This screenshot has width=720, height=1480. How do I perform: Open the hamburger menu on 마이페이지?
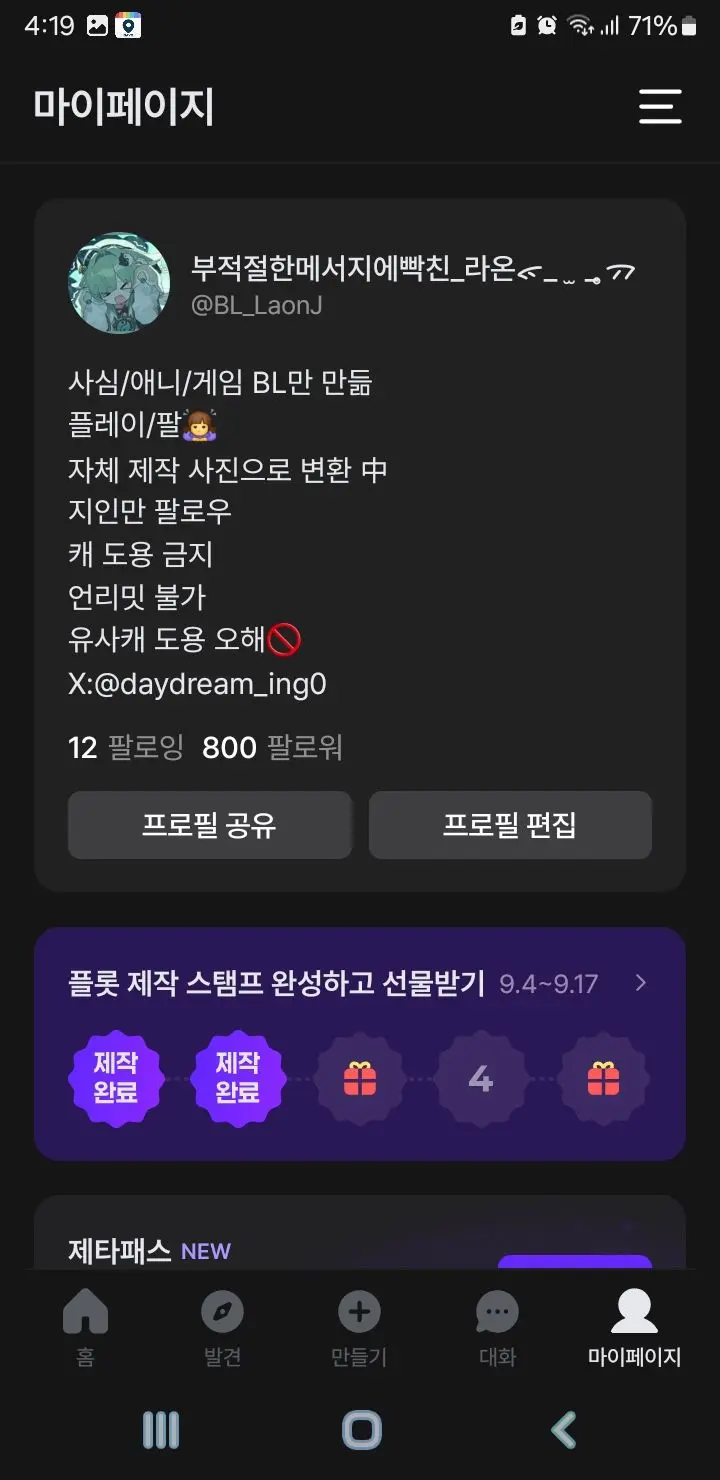tap(660, 106)
